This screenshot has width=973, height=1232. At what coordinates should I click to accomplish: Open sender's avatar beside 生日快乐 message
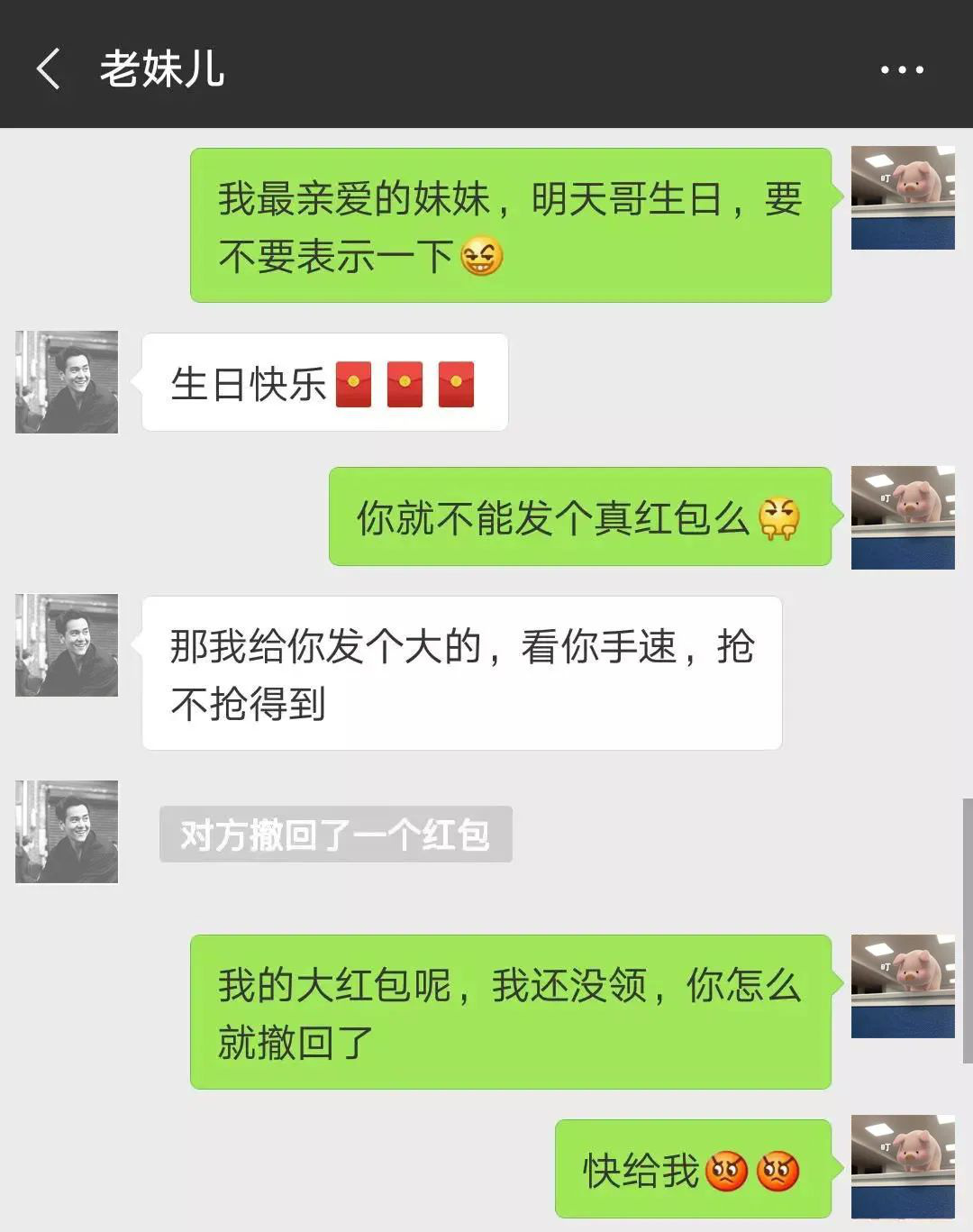[x=67, y=382]
